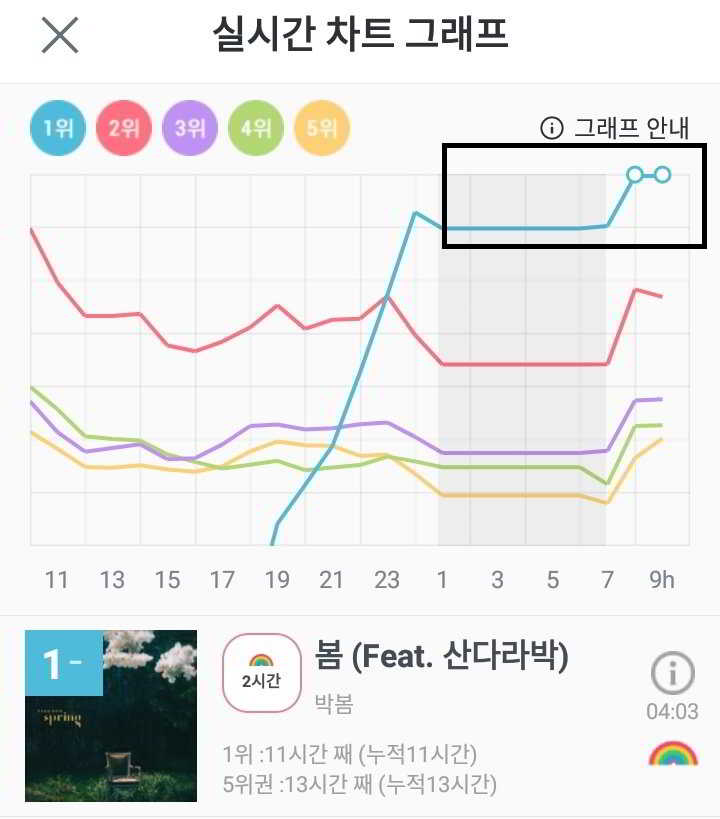720x819 pixels.
Task: Open song info icon above 04:03
Action: 672,673
